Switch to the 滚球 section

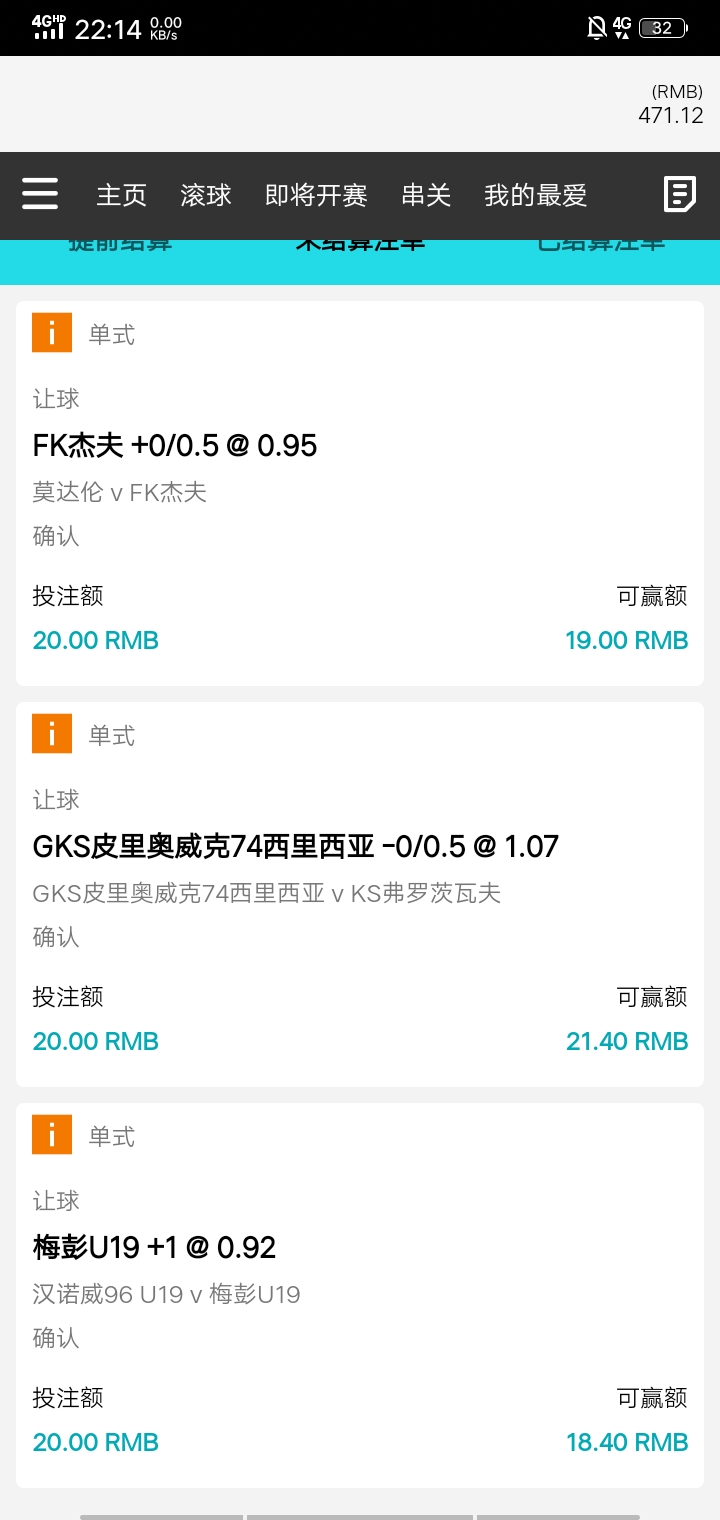coord(206,195)
